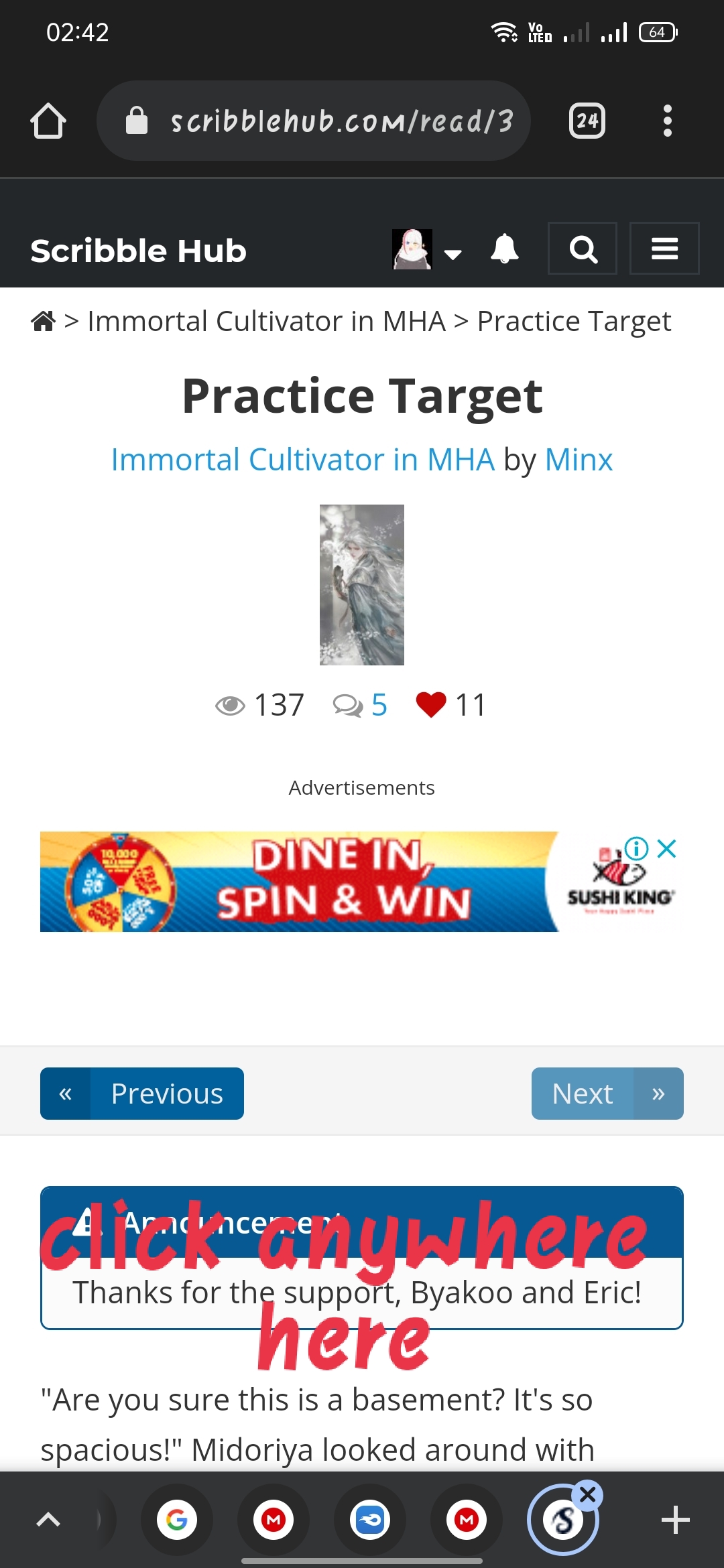
Task: Open Immortal Cultivator in MHA title link
Action: click(x=302, y=460)
